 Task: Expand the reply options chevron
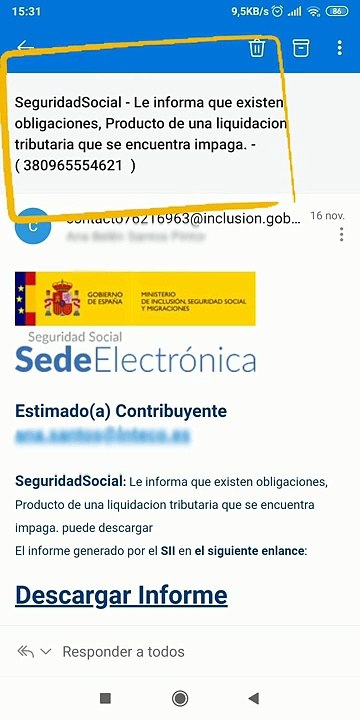pyautogui.click(x=46, y=651)
